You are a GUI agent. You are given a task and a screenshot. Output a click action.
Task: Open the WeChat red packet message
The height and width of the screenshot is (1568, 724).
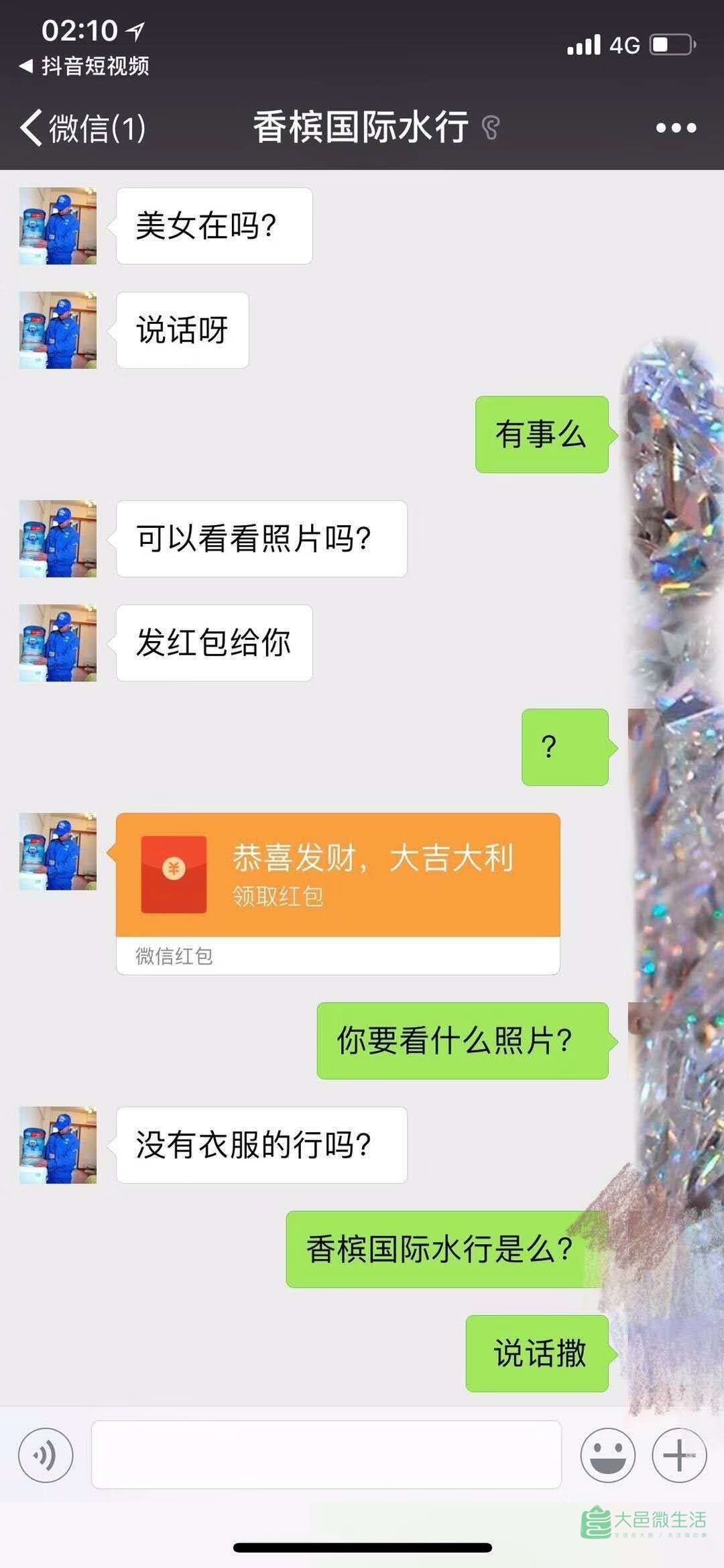(x=337, y=875)
